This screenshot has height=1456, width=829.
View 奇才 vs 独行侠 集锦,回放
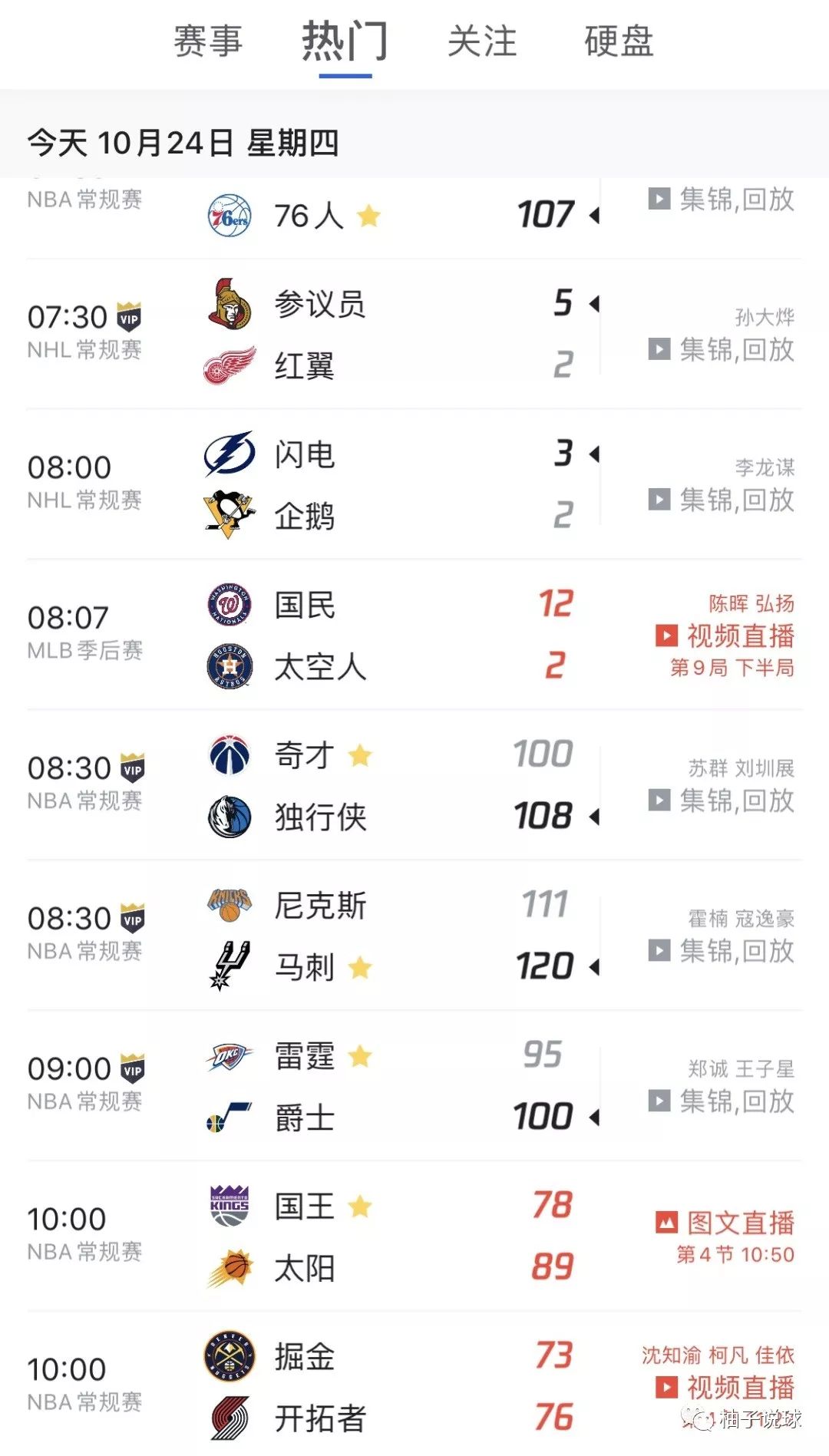pyautogui.click(x=722, y=801)
